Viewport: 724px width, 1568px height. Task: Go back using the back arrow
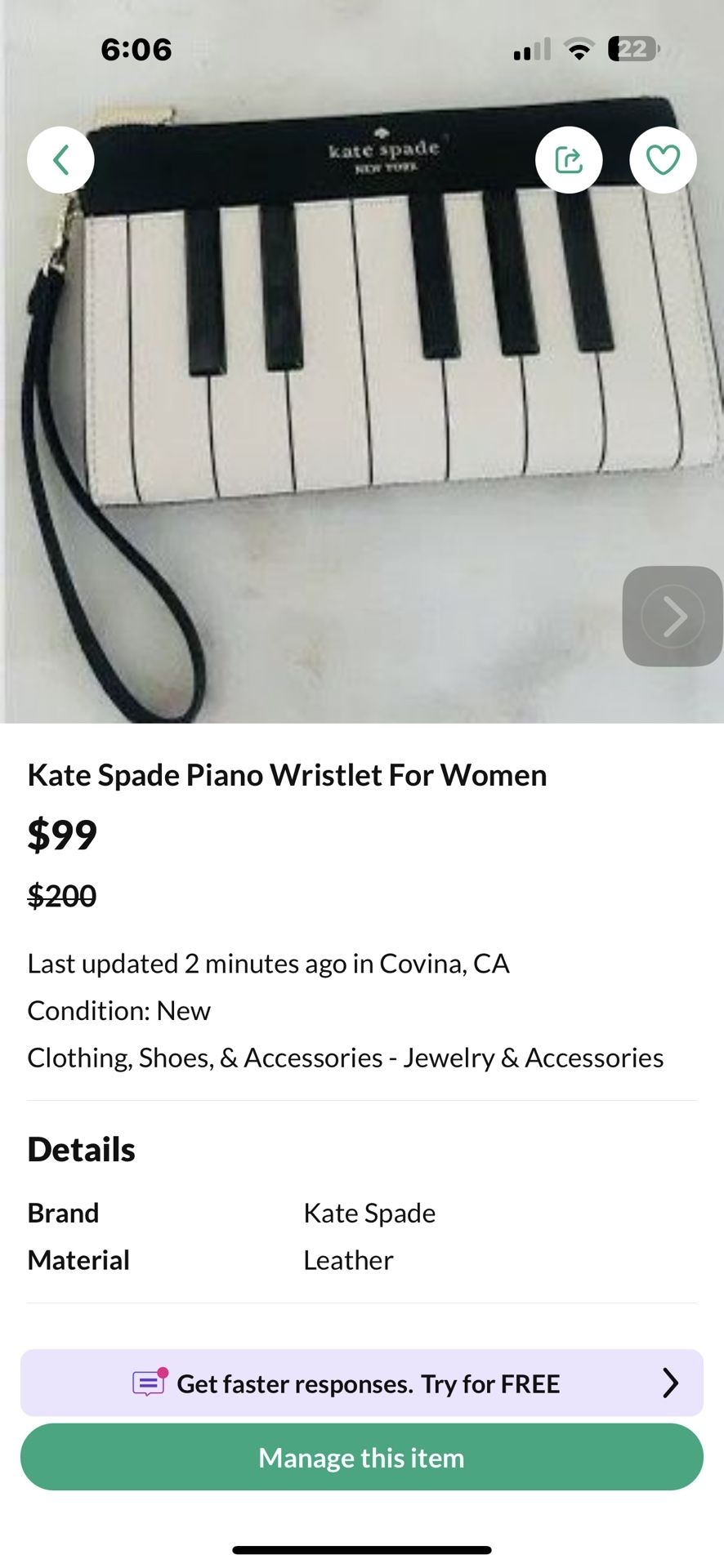(60, 160)
